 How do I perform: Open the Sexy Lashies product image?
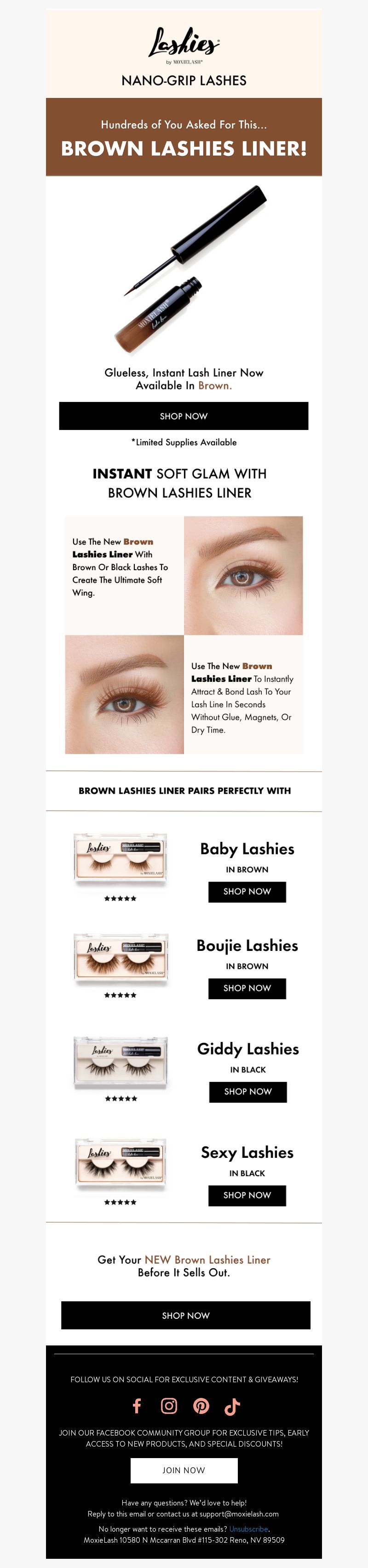[120, 1164]
